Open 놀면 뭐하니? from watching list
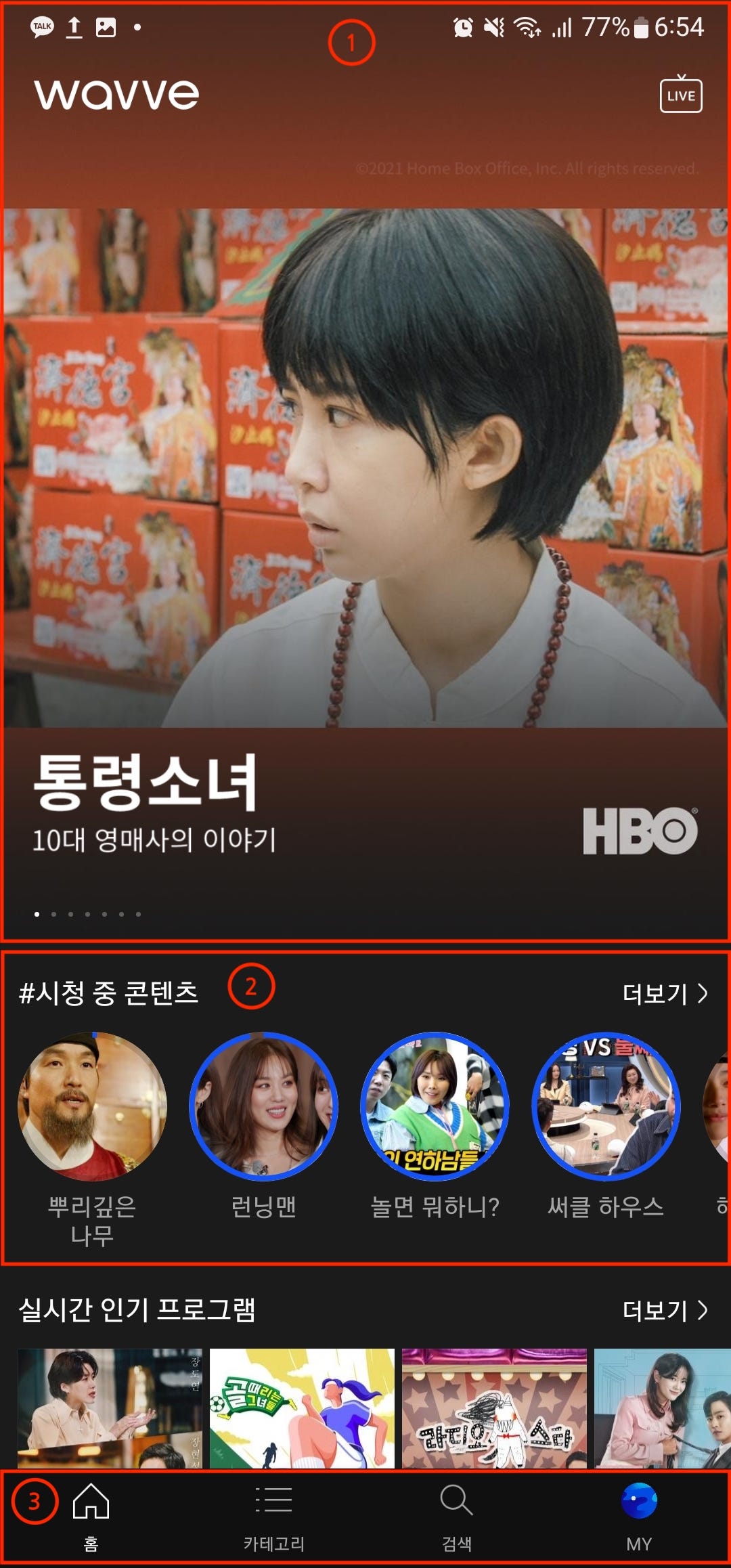The image size is (731, 1568). 435,1106
